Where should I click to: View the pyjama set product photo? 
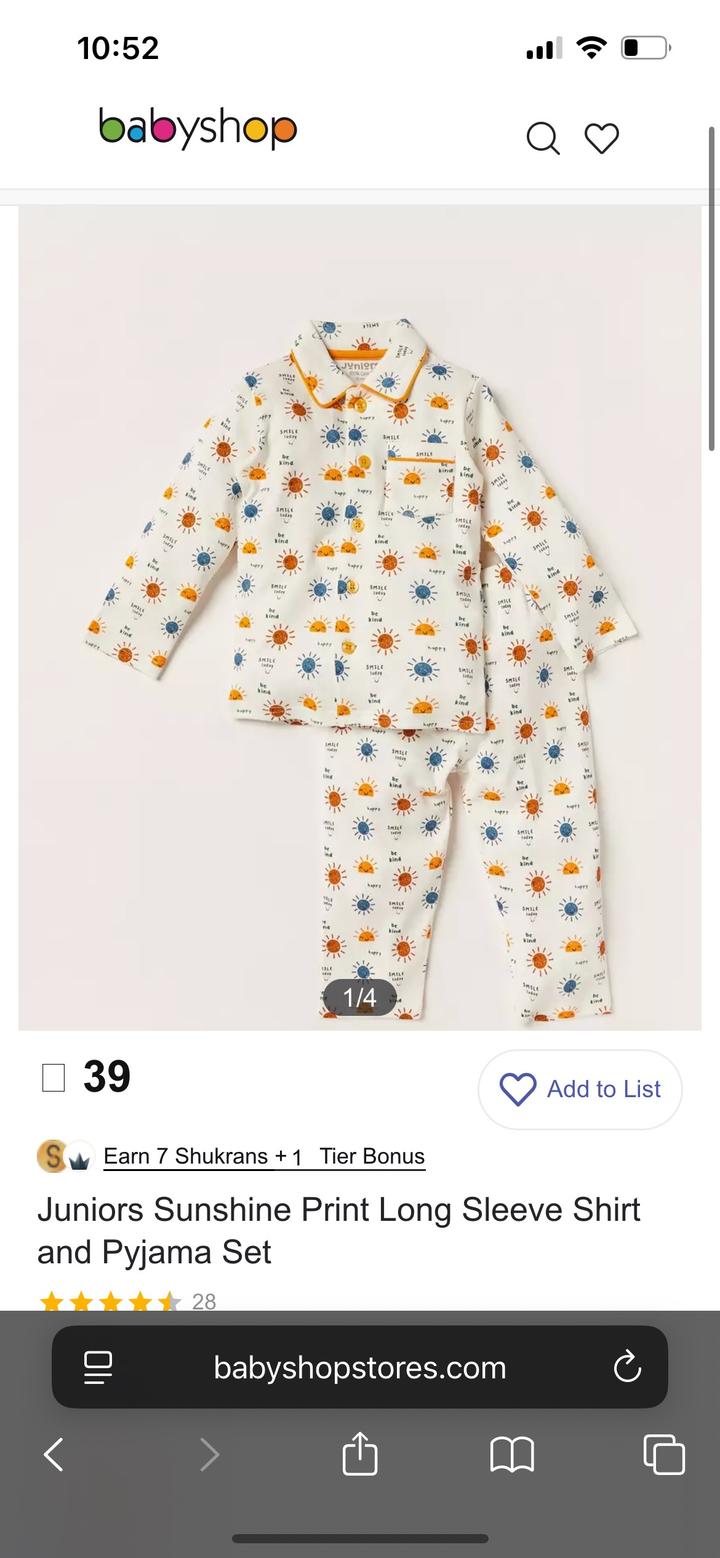tap(360, 618)
